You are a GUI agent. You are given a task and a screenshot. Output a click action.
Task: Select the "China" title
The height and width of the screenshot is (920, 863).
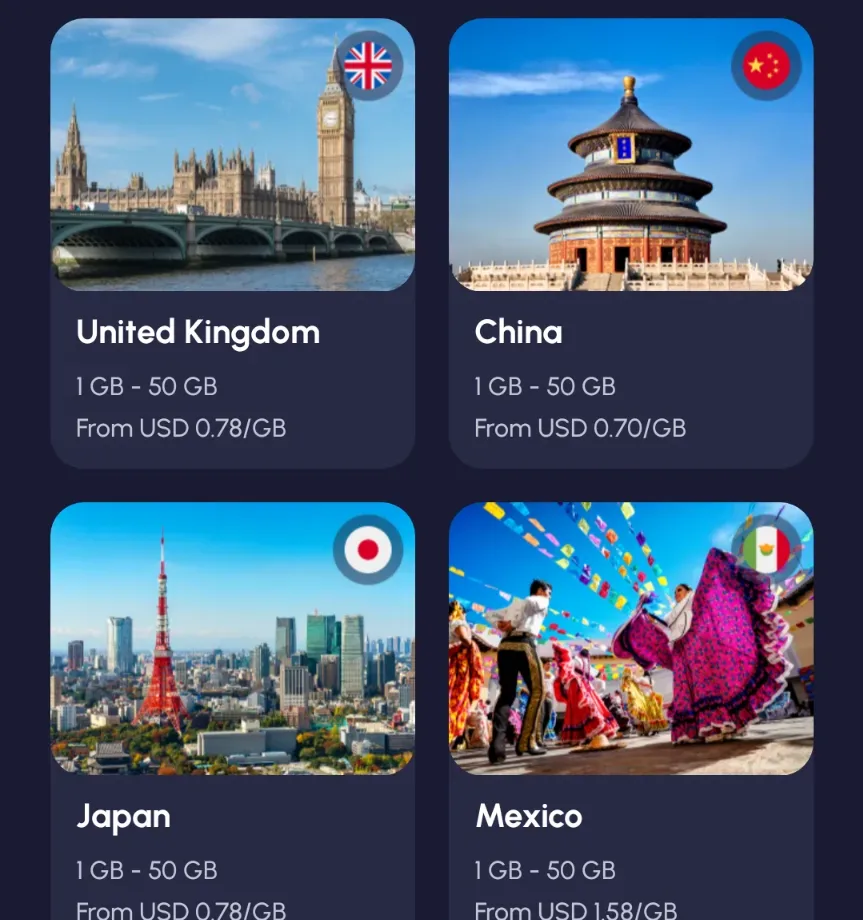519,332
